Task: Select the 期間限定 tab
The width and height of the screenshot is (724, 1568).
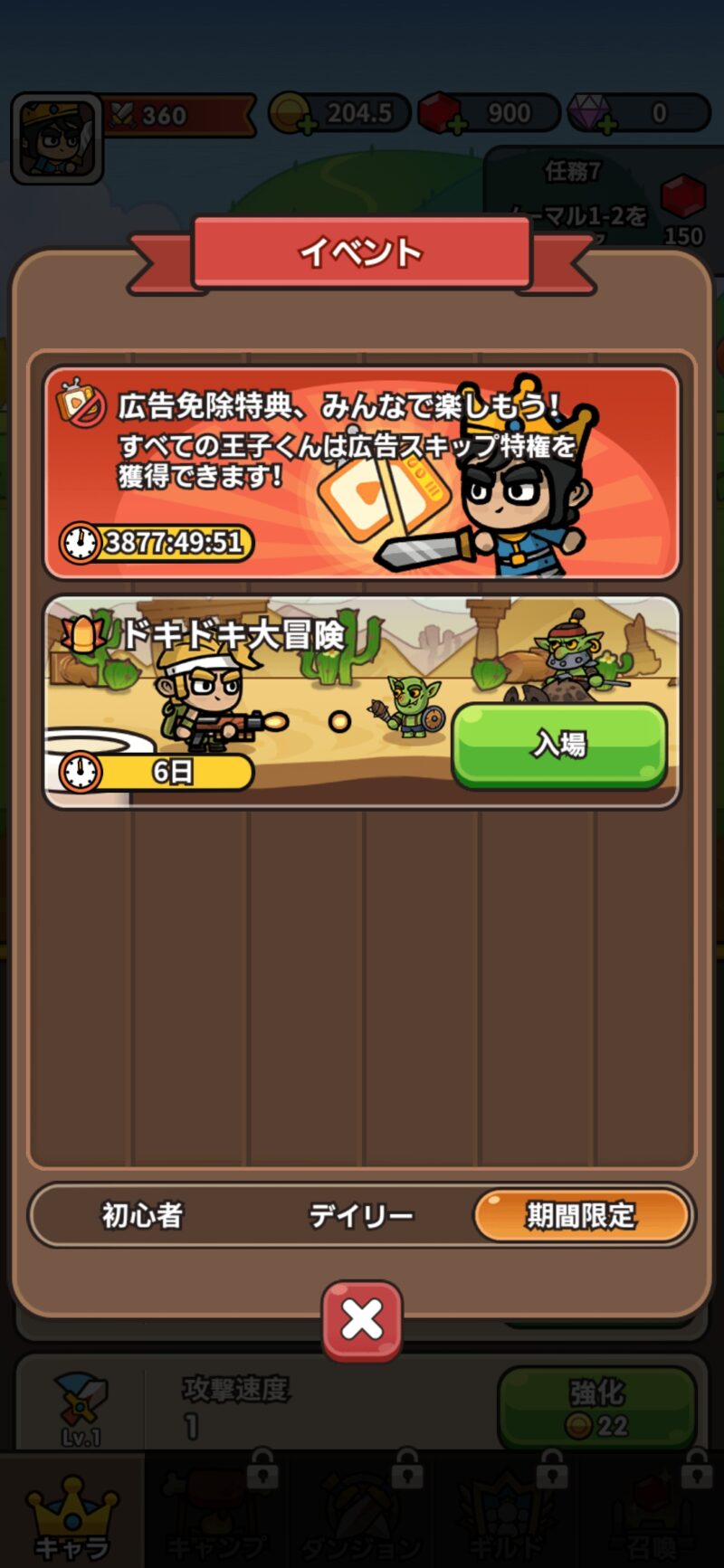Action: [581, 1215]
